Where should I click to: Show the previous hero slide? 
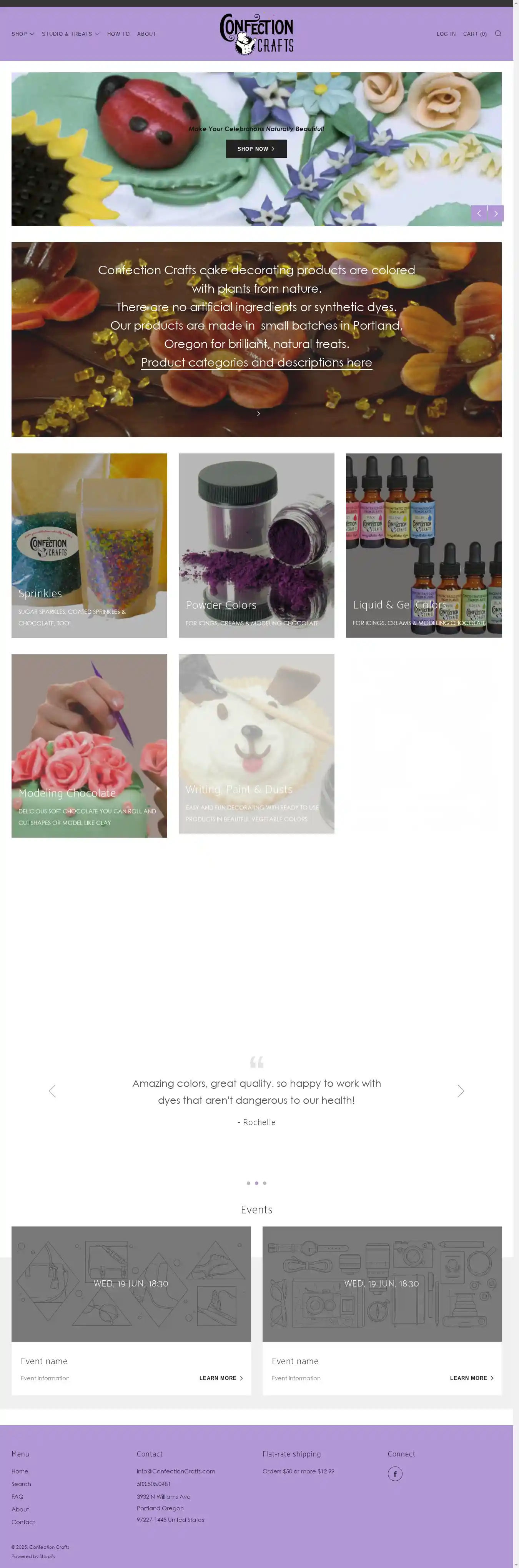pos(479,213)
